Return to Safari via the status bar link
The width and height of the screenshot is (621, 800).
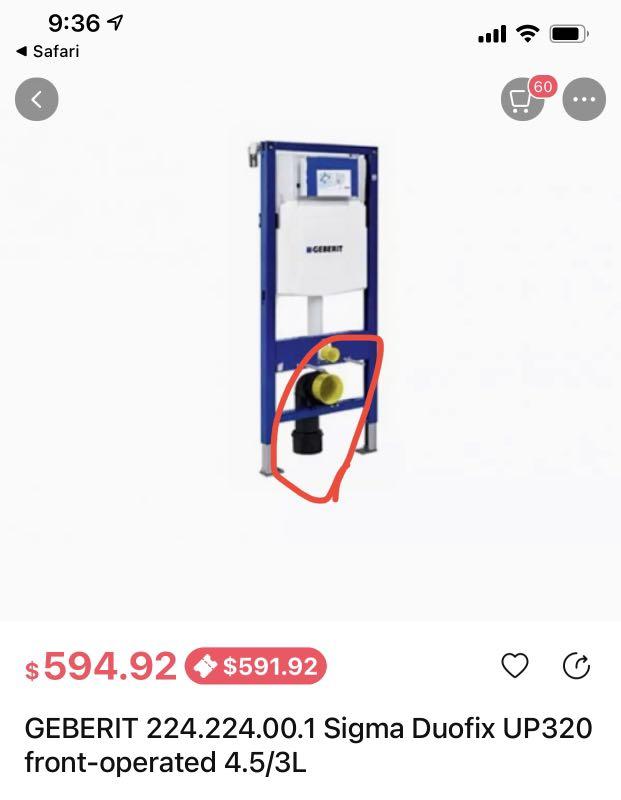(47, 51)
